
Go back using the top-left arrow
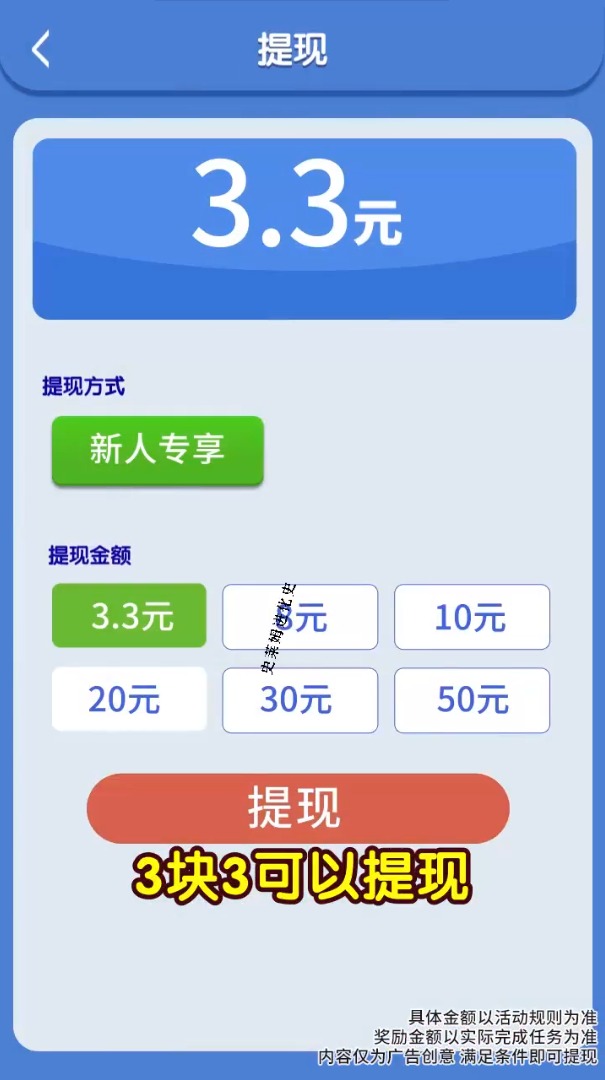tap(41, 49)
